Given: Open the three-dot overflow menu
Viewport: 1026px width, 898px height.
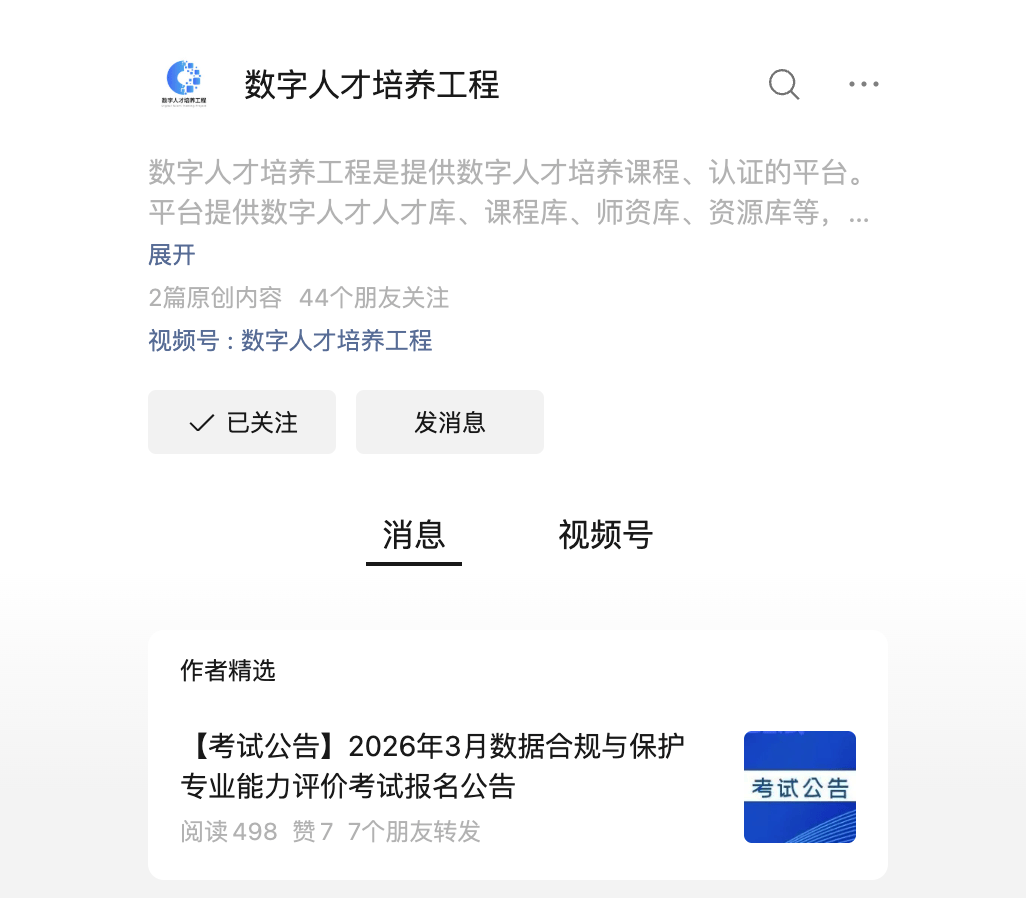Looking at the screenshot, I should point(863,85).
